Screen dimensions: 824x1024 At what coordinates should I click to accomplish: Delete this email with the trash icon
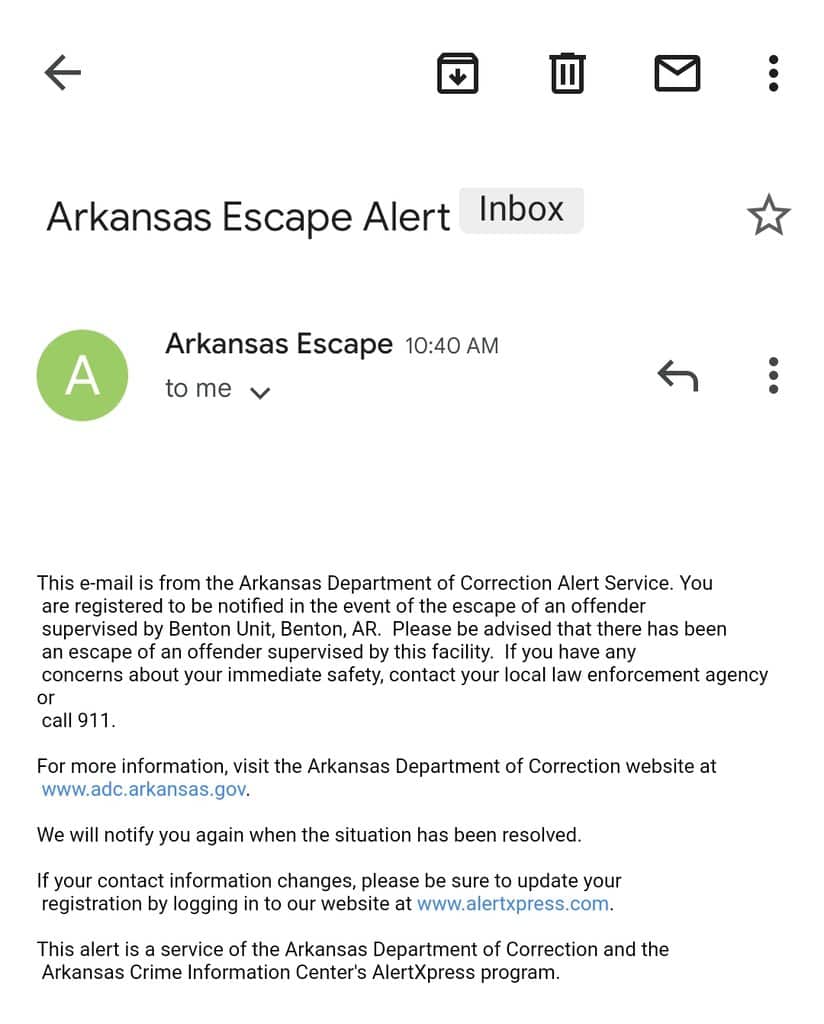[567, 73]
